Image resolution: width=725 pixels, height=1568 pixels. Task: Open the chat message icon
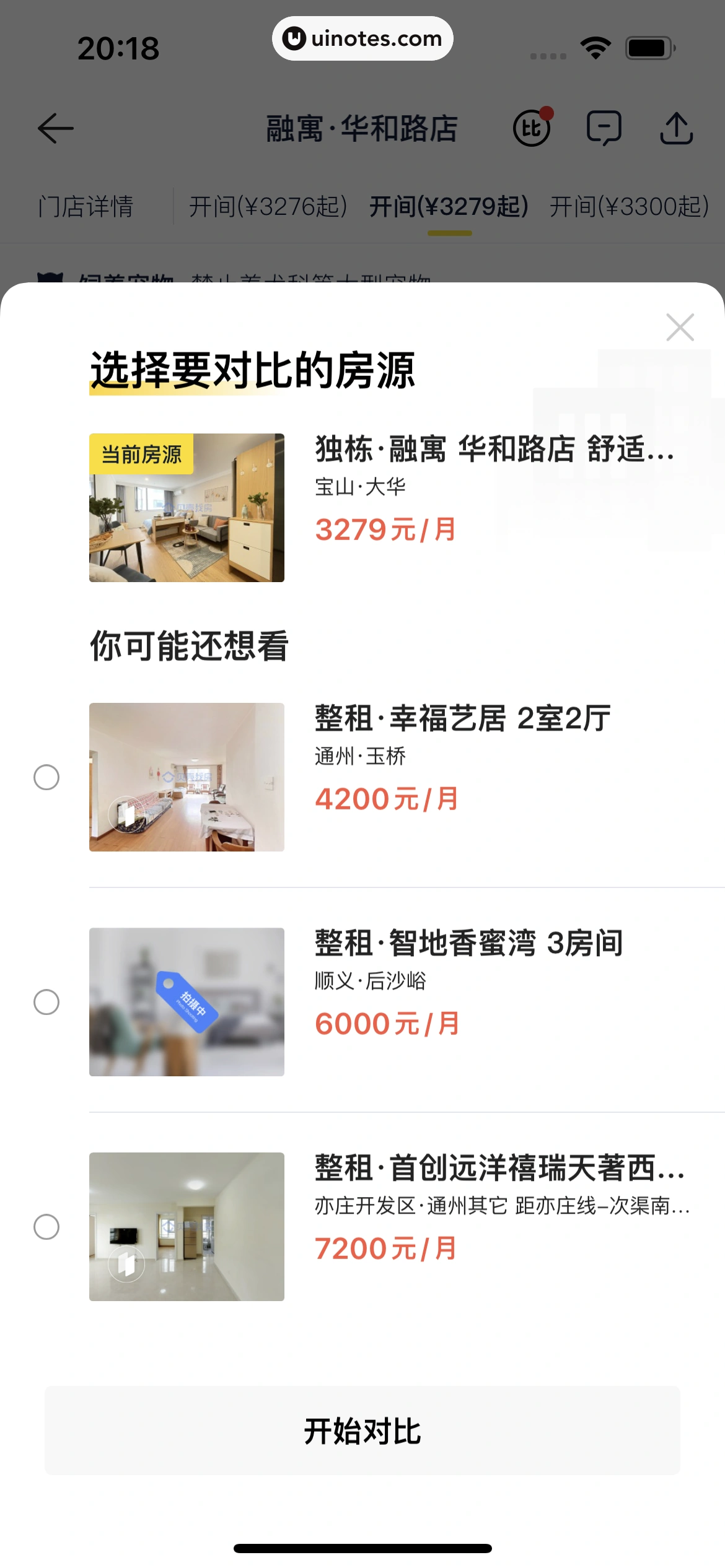pos(604,128)
